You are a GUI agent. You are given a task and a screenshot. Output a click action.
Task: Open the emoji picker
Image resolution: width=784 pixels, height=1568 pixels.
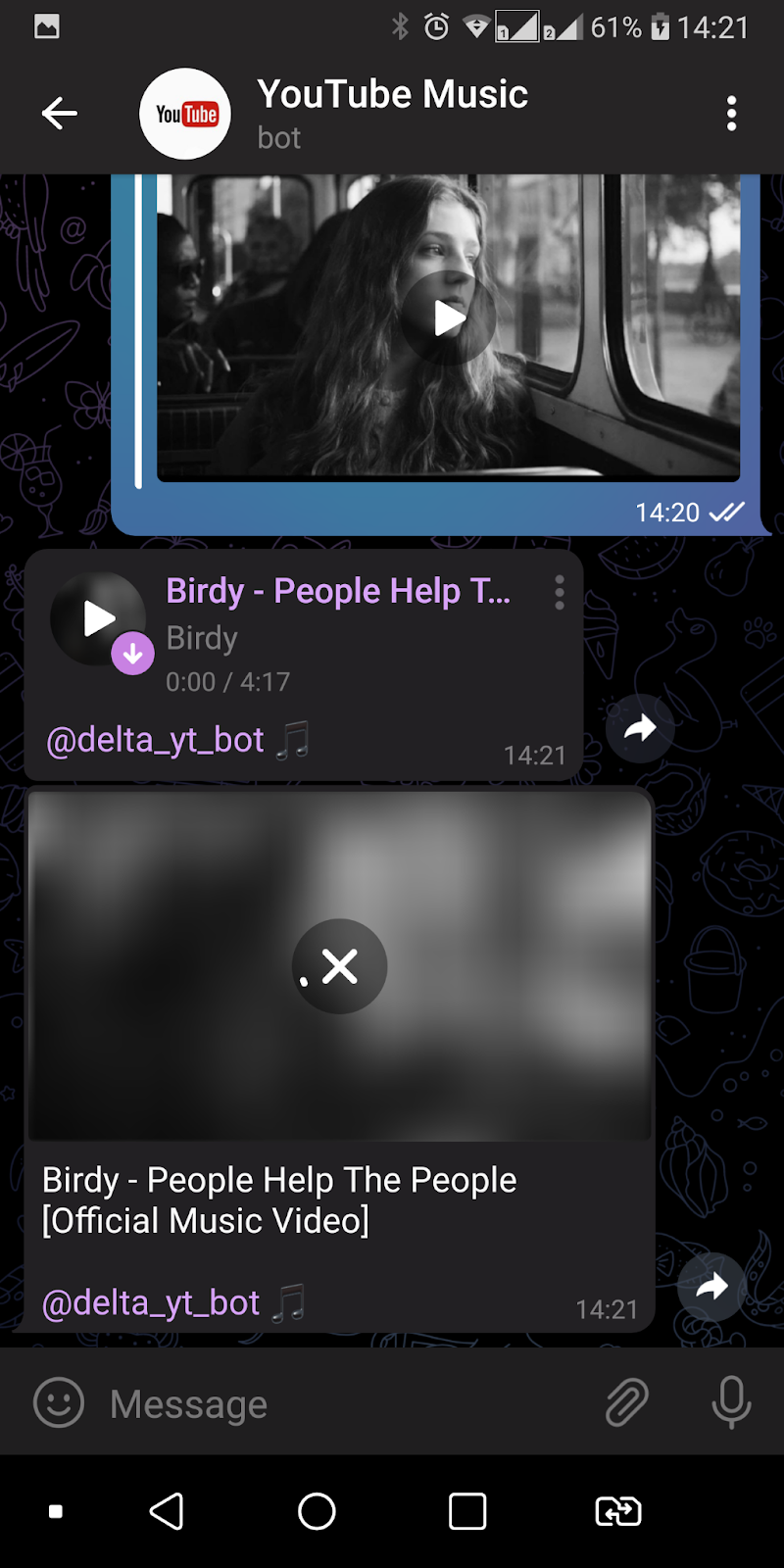(x=59, y=1403)
